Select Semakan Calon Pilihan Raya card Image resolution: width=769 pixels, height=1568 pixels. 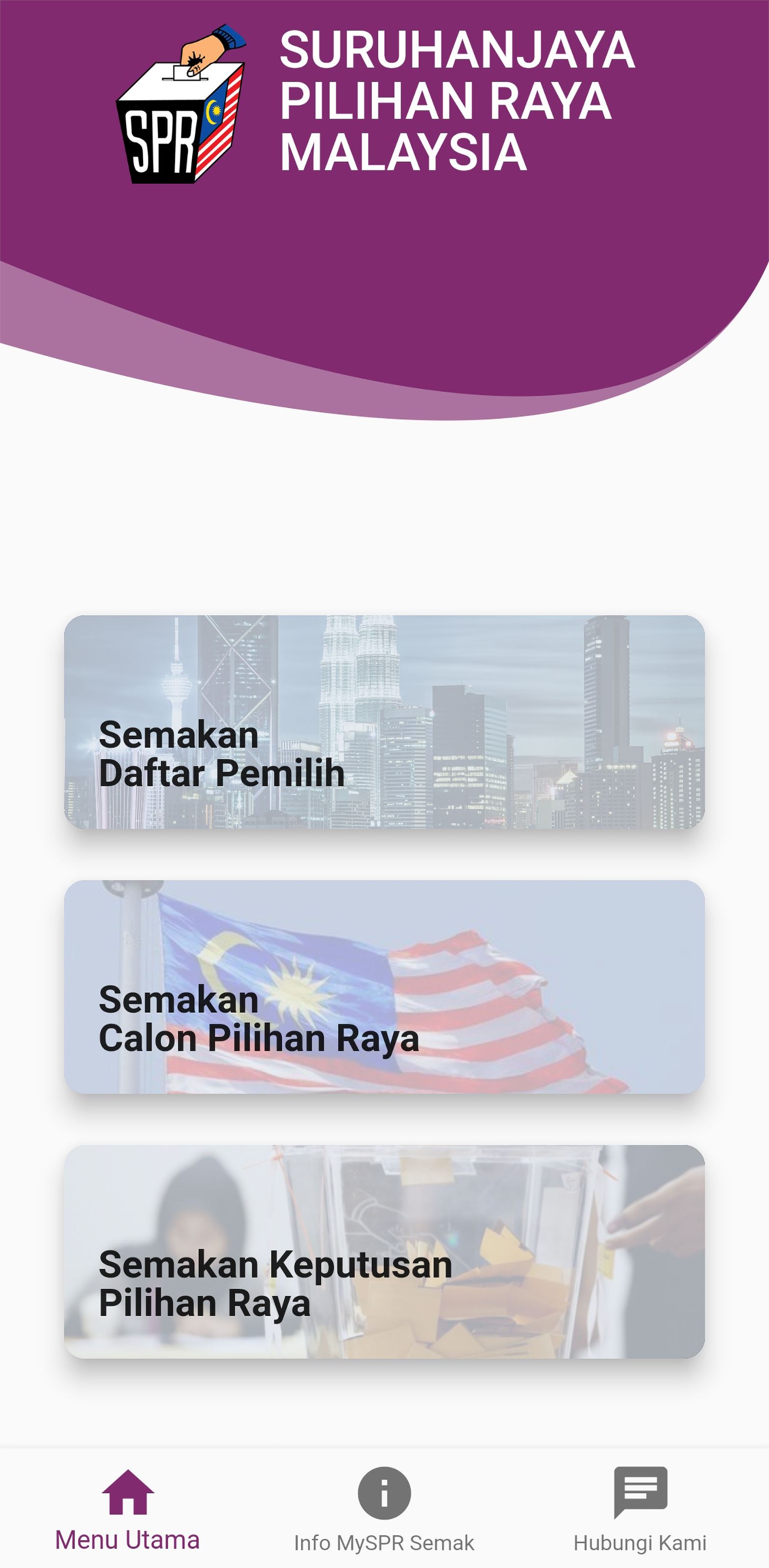click(384, 987)
